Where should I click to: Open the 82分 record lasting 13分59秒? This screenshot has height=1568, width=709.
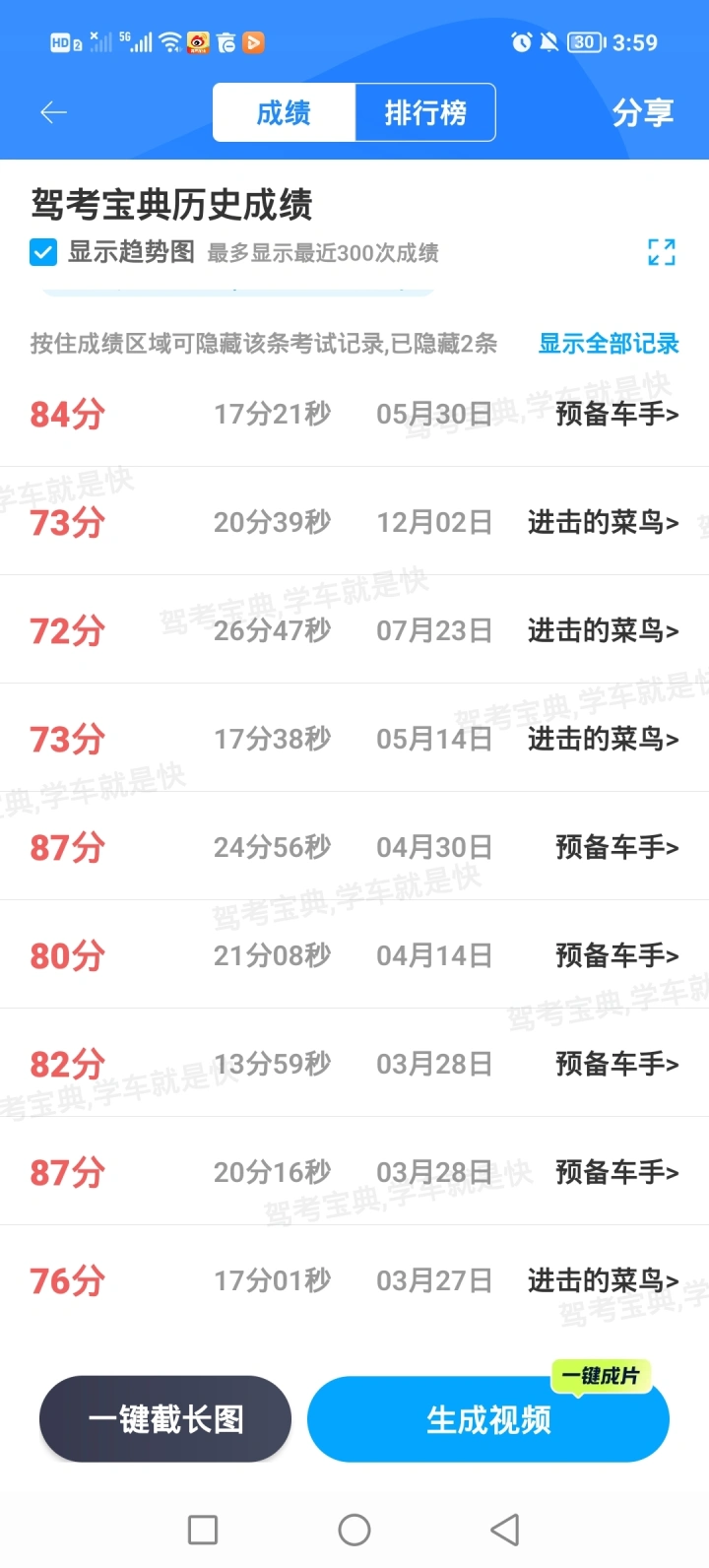pos(354,1064)
